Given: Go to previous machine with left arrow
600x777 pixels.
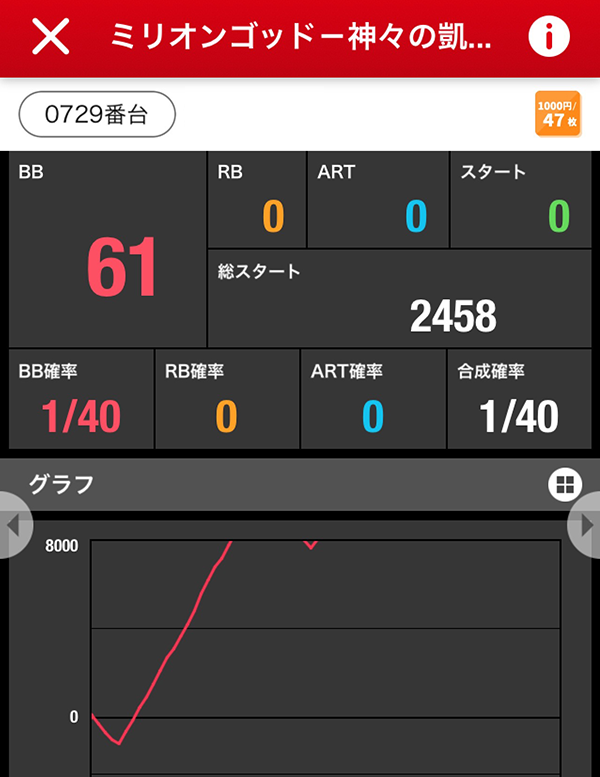Looking at the screenshot, I should click(x=14, y=524).
